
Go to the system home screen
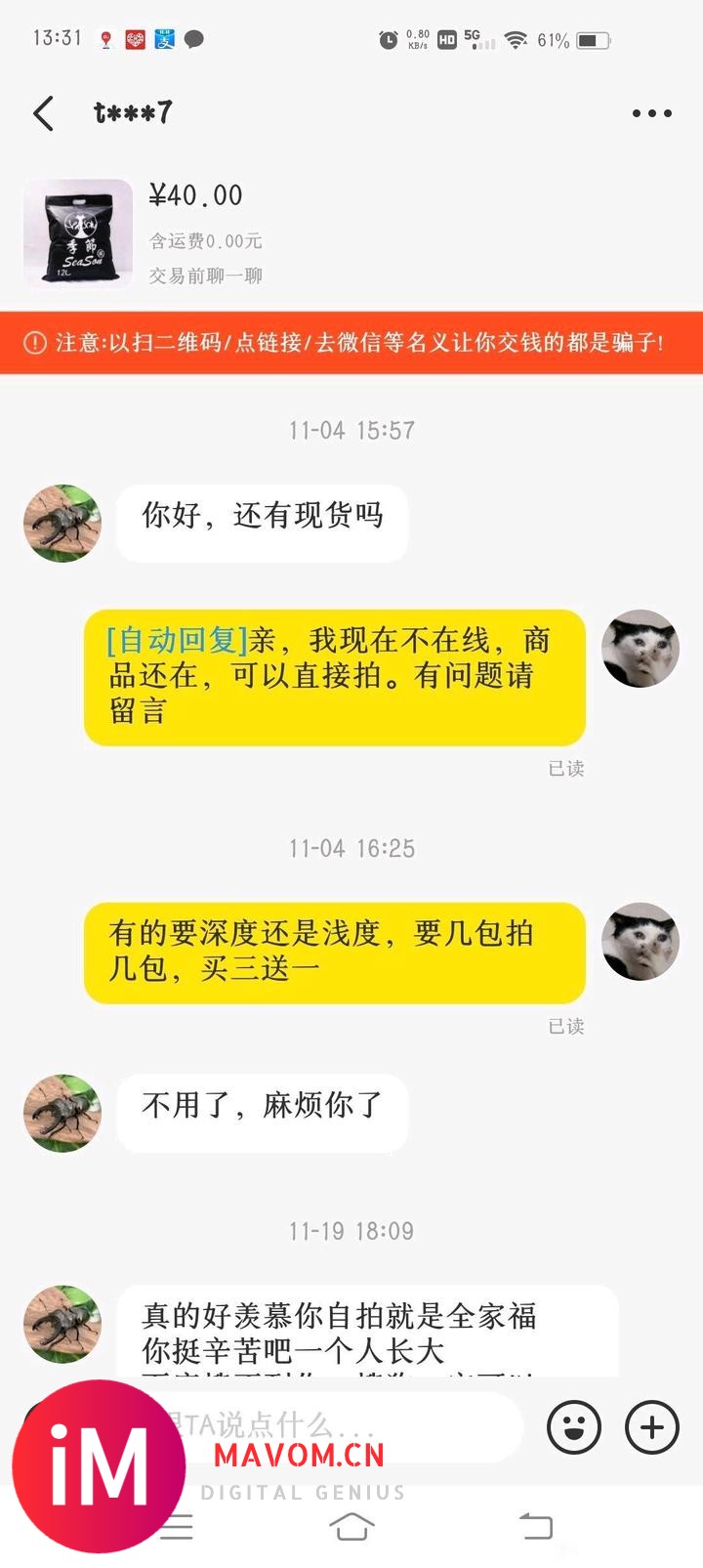tap(351, 1526)
